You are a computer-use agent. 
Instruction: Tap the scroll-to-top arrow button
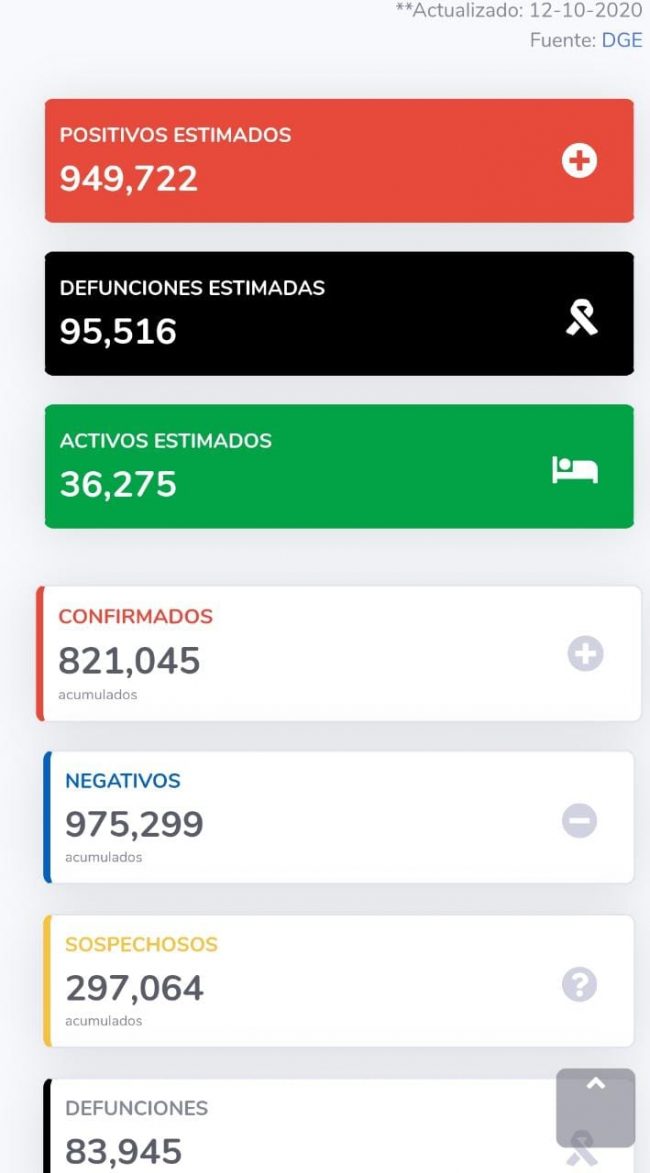point(595,1107)
